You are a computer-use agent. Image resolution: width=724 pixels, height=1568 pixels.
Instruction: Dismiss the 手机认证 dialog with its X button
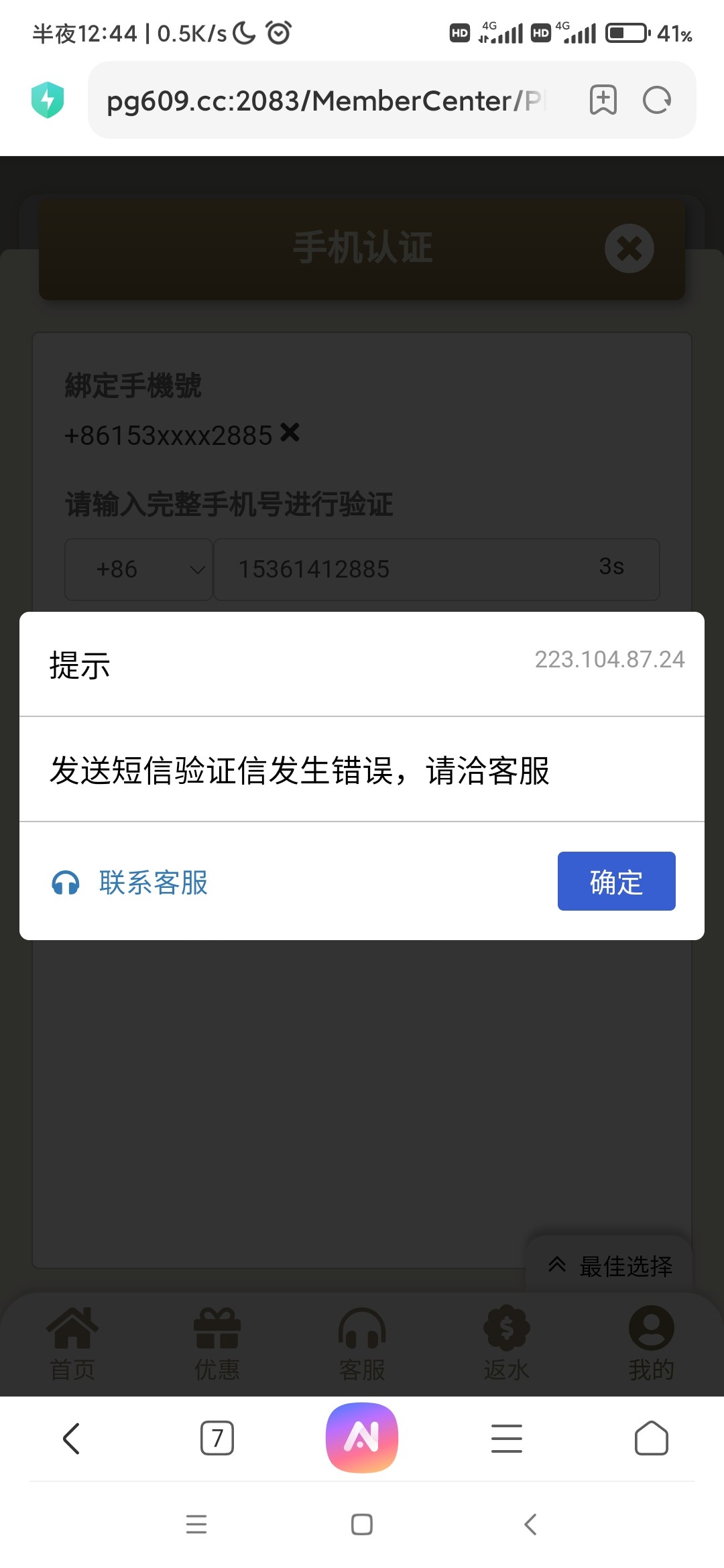[x=629, y=249]
